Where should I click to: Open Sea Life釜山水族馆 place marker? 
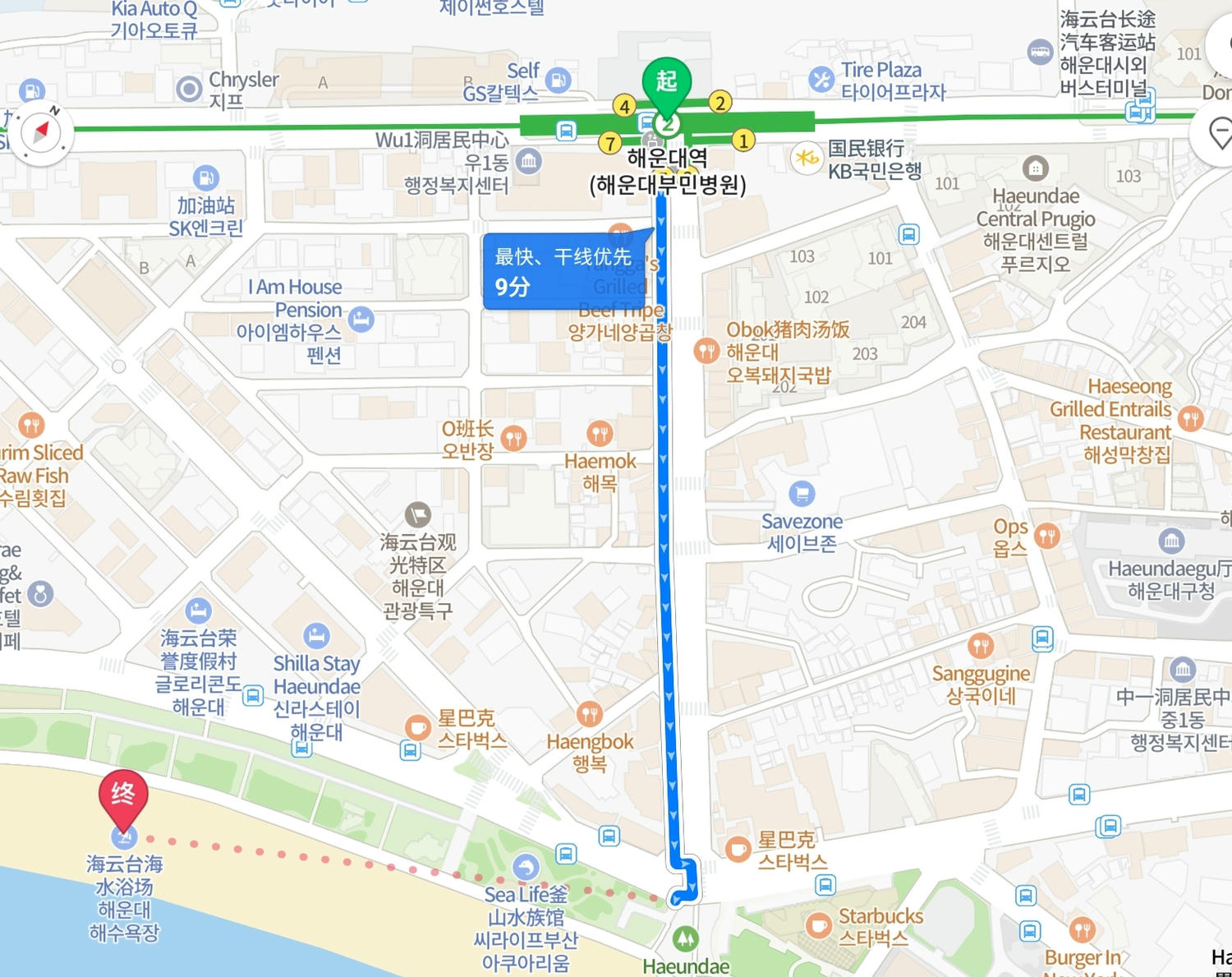(526, 867)
